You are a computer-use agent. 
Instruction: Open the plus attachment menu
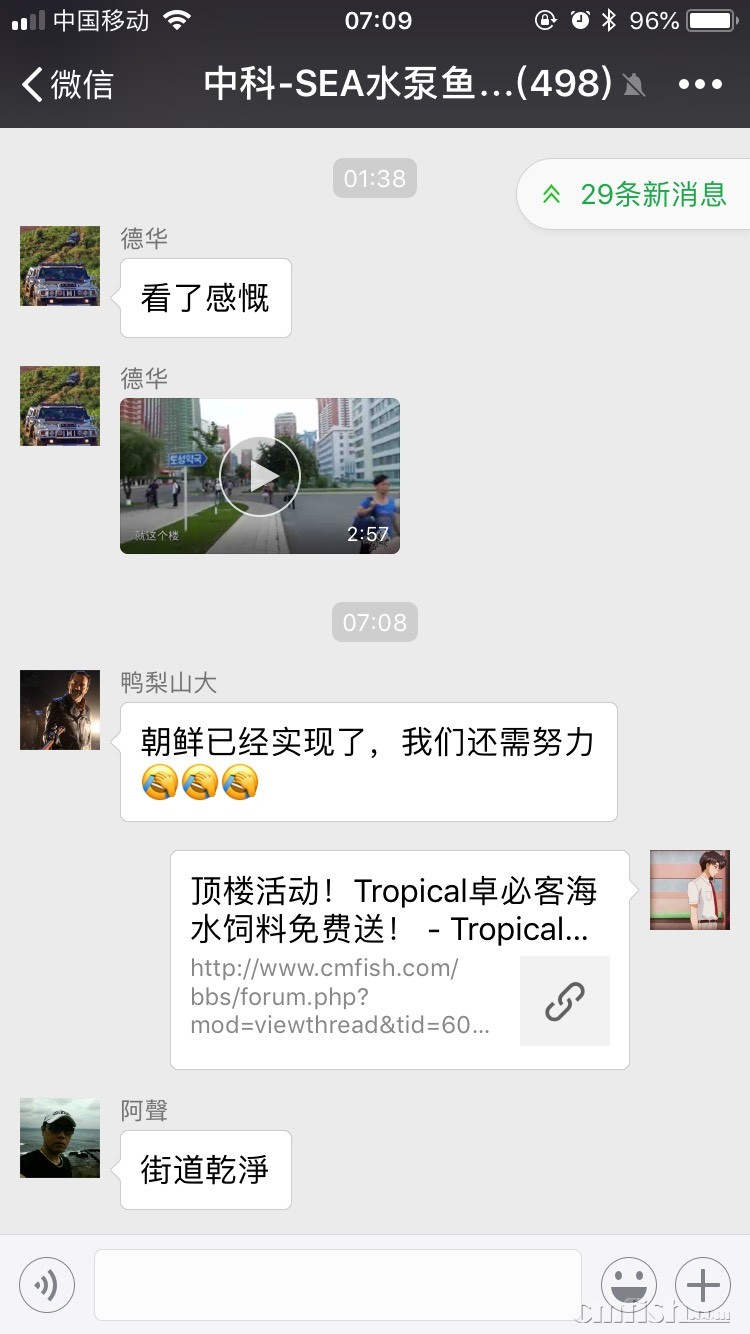click(x=703, y=1284)
